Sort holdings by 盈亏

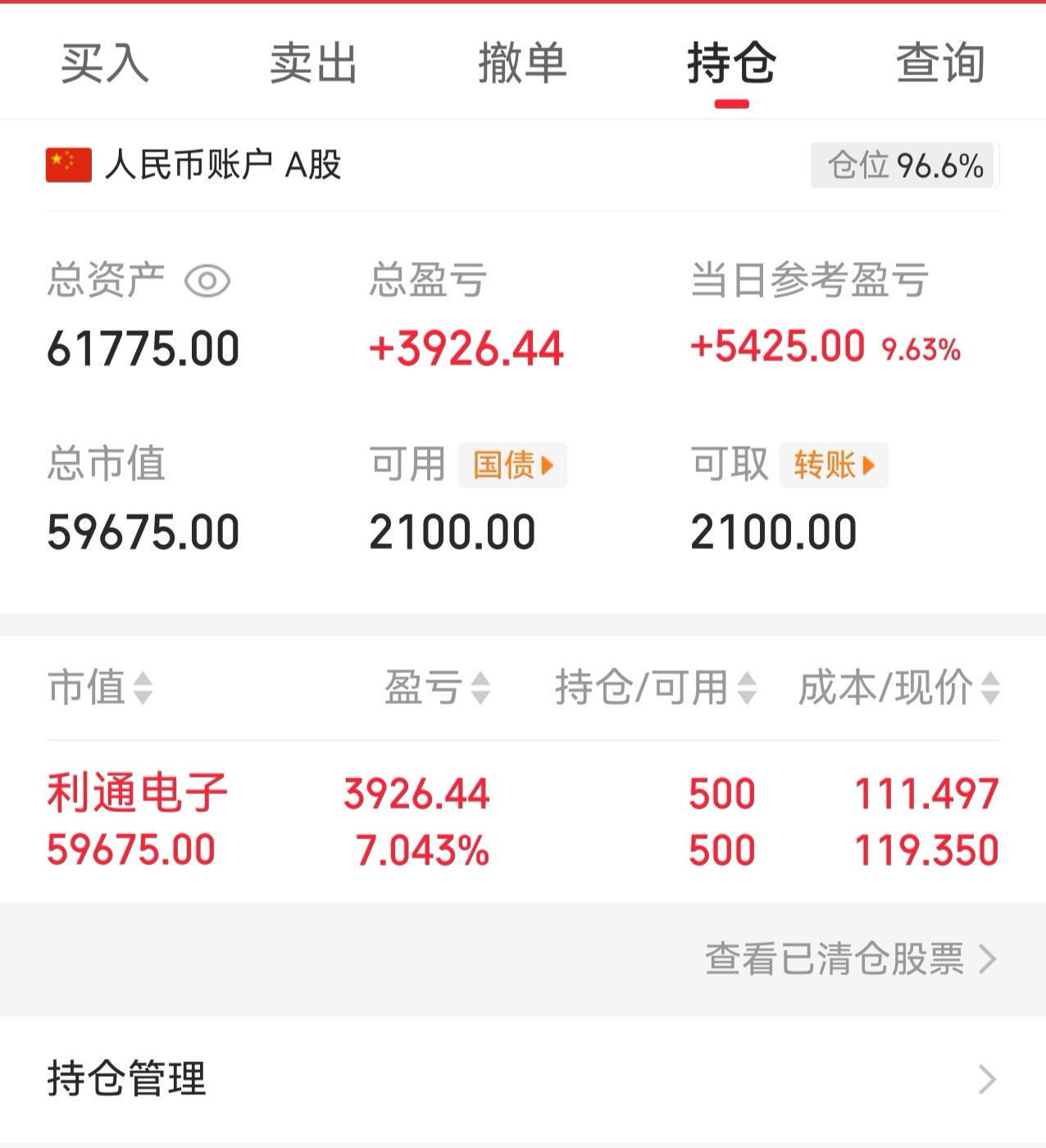[438, 687]
